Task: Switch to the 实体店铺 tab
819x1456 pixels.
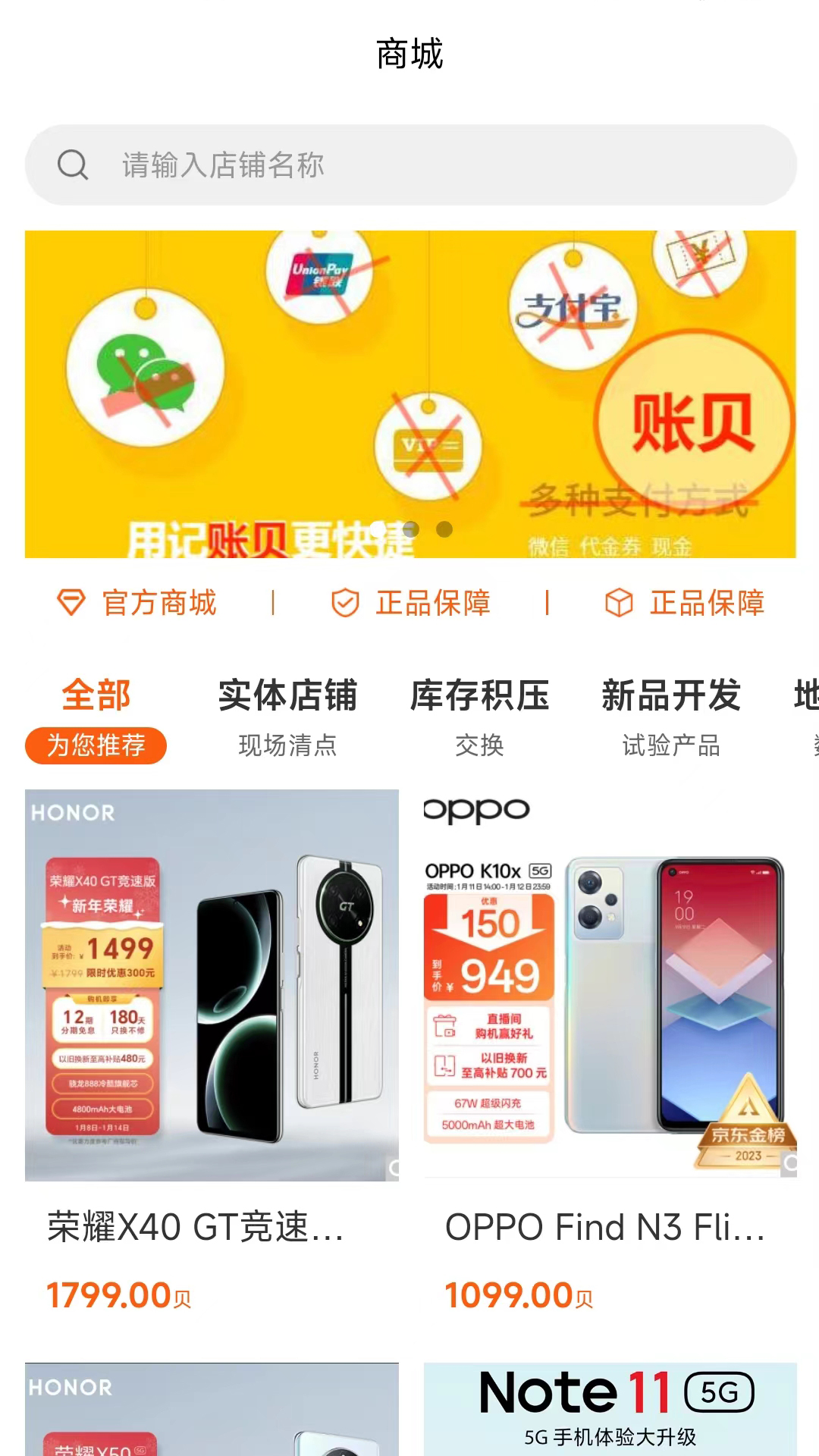Action: 286,695
